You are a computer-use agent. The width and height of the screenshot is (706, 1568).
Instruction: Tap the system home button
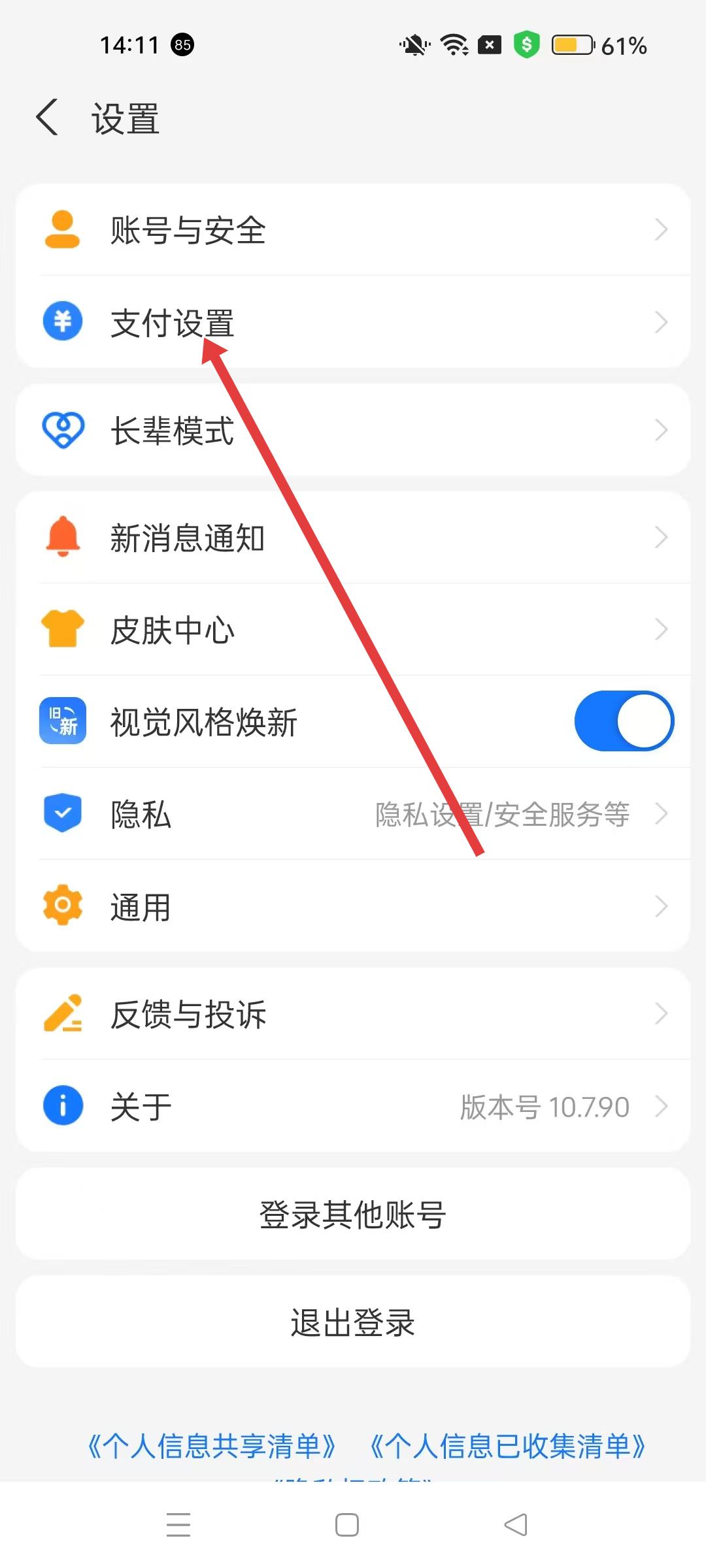click(x=347, y=1525)
